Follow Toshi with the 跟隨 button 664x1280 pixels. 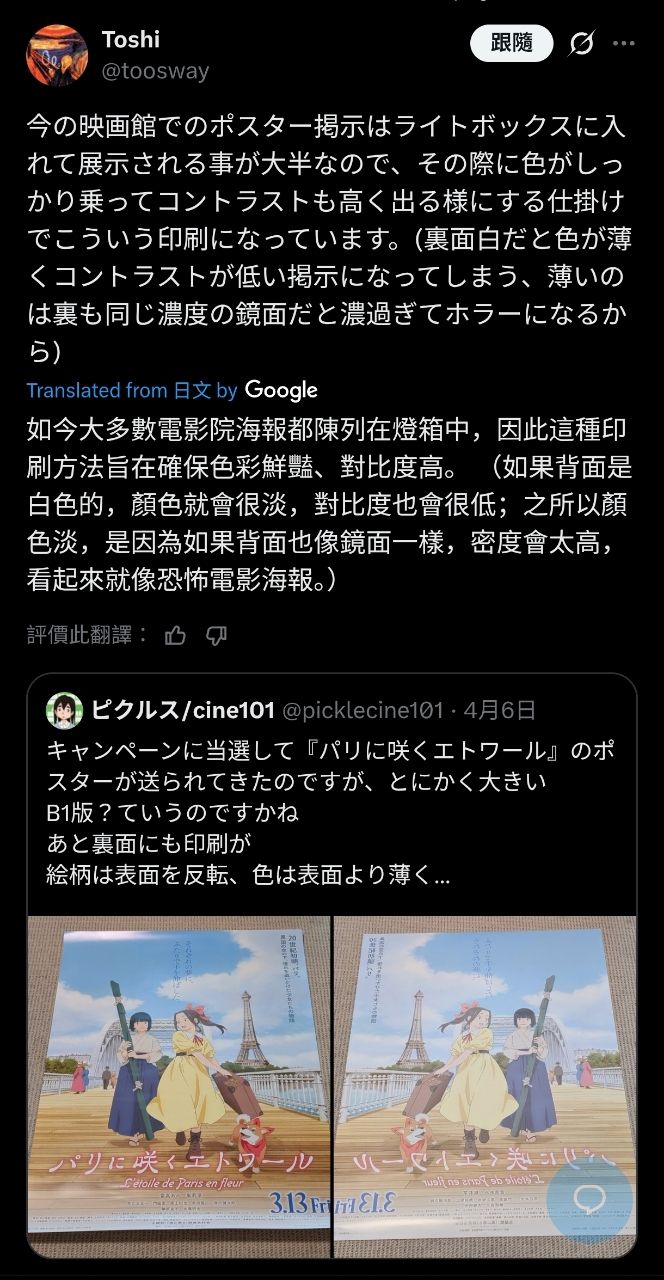(511, 43)
